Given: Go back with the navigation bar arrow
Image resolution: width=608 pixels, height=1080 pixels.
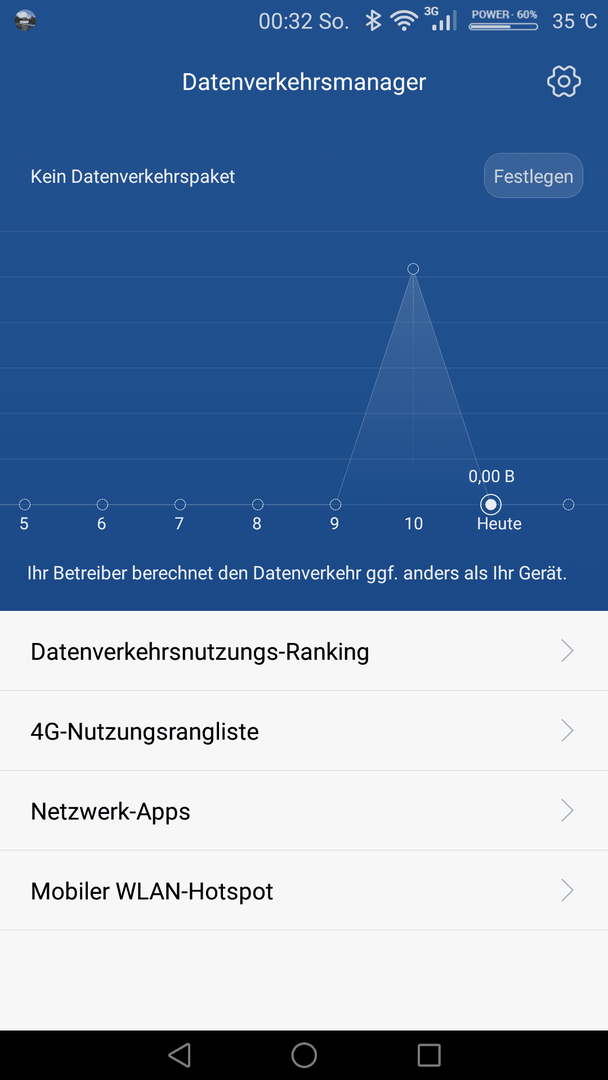Looking at the screenshot, I should [179, 1055].
